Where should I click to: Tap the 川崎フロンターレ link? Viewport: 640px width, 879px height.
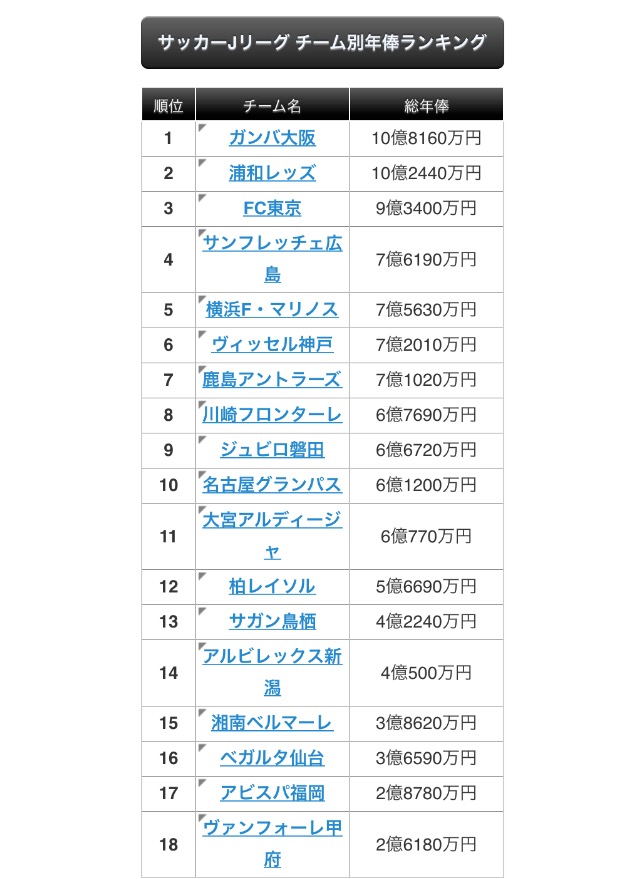coord(272,415)
